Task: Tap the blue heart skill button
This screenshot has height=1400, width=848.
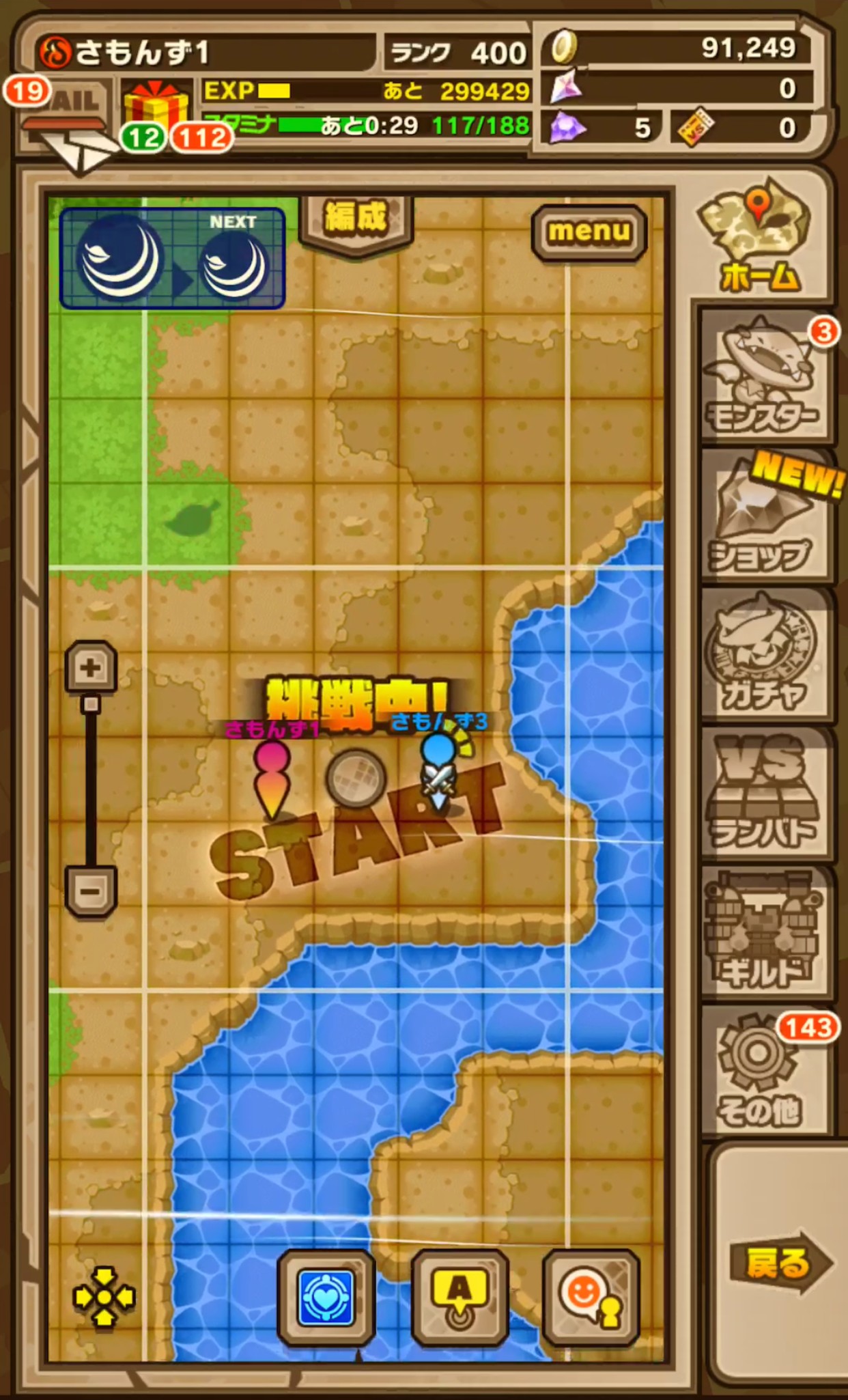Action: point(326,1297)
